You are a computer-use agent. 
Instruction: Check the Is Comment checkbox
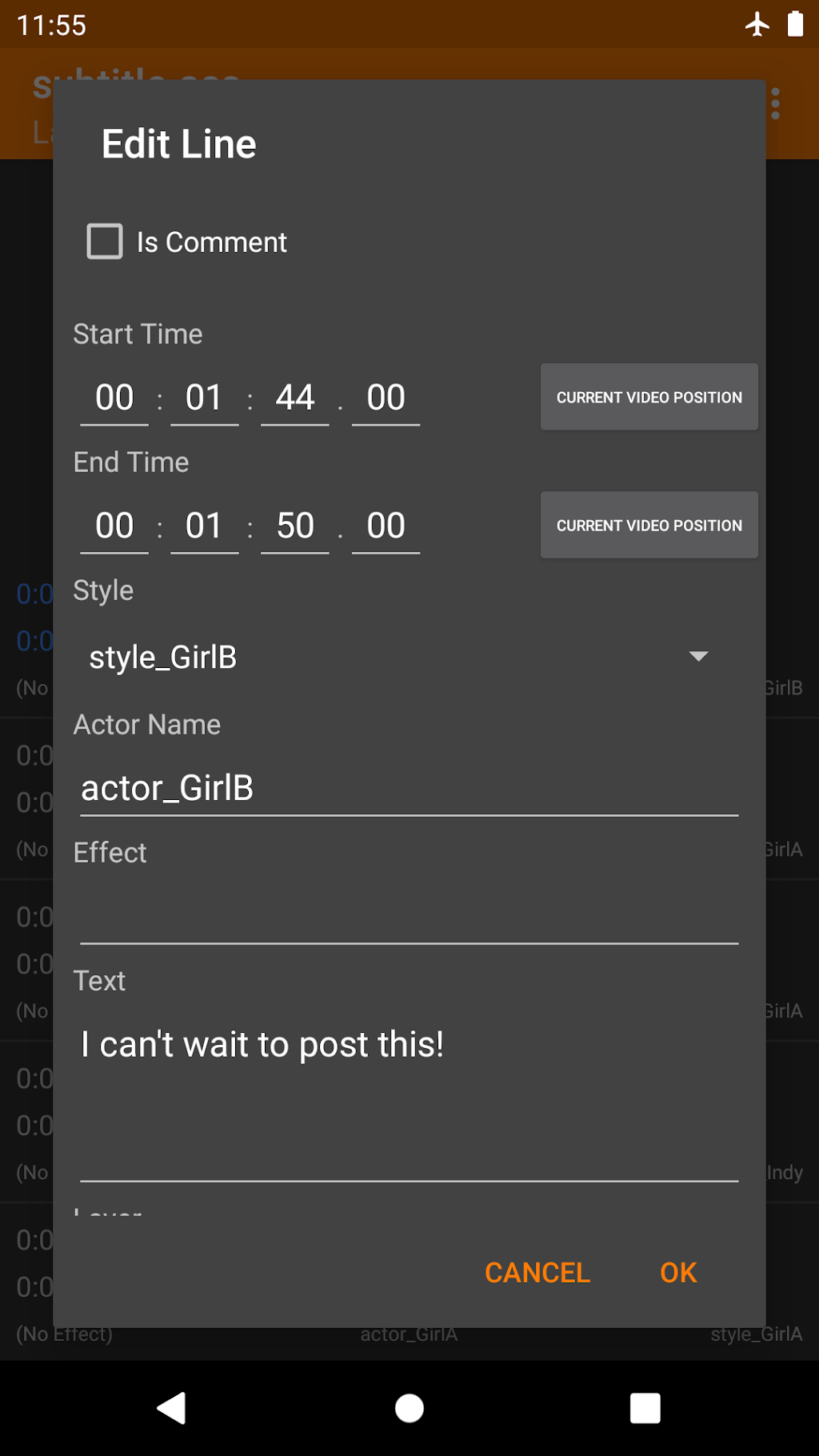105,242
